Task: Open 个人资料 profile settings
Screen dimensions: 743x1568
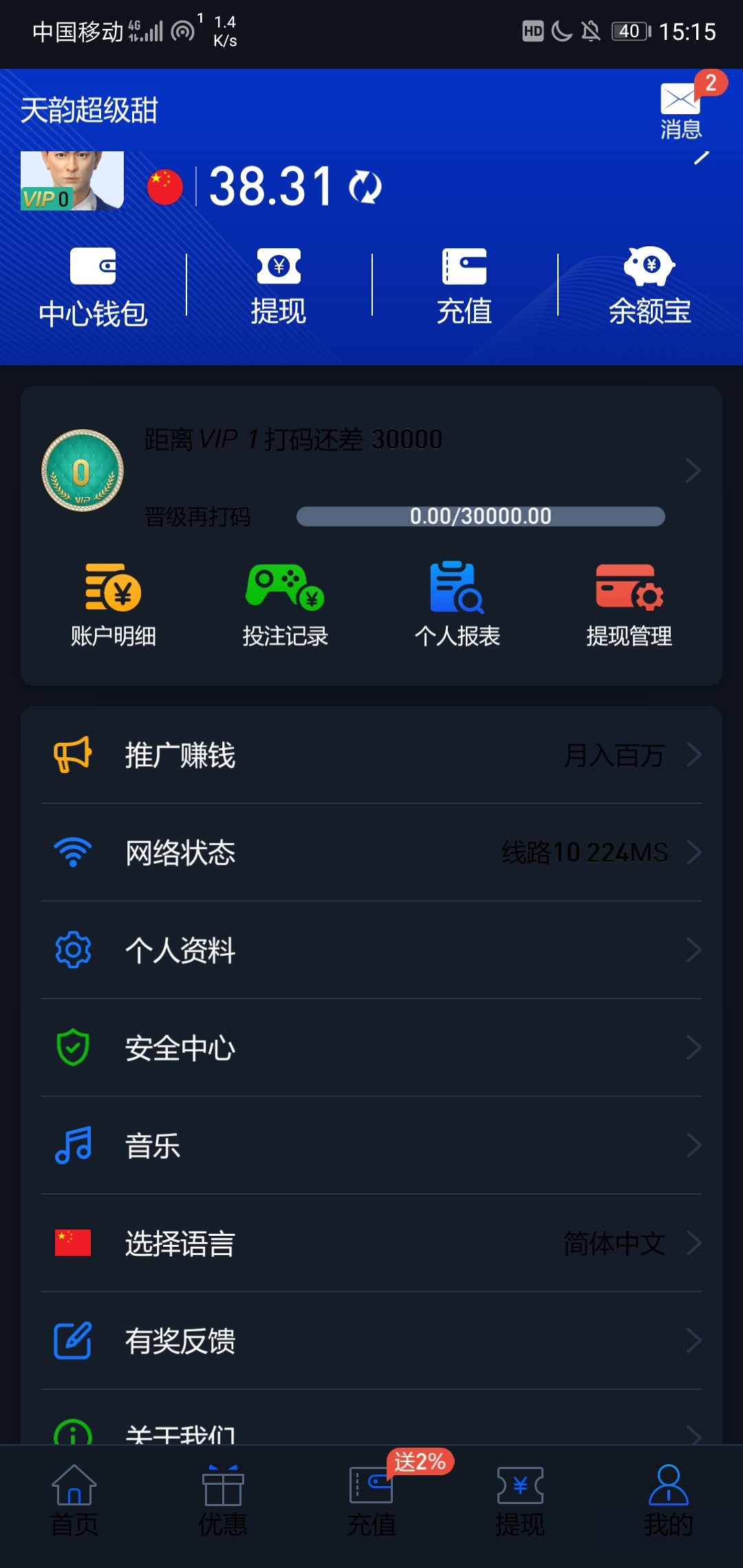Action: click(371, 950)
